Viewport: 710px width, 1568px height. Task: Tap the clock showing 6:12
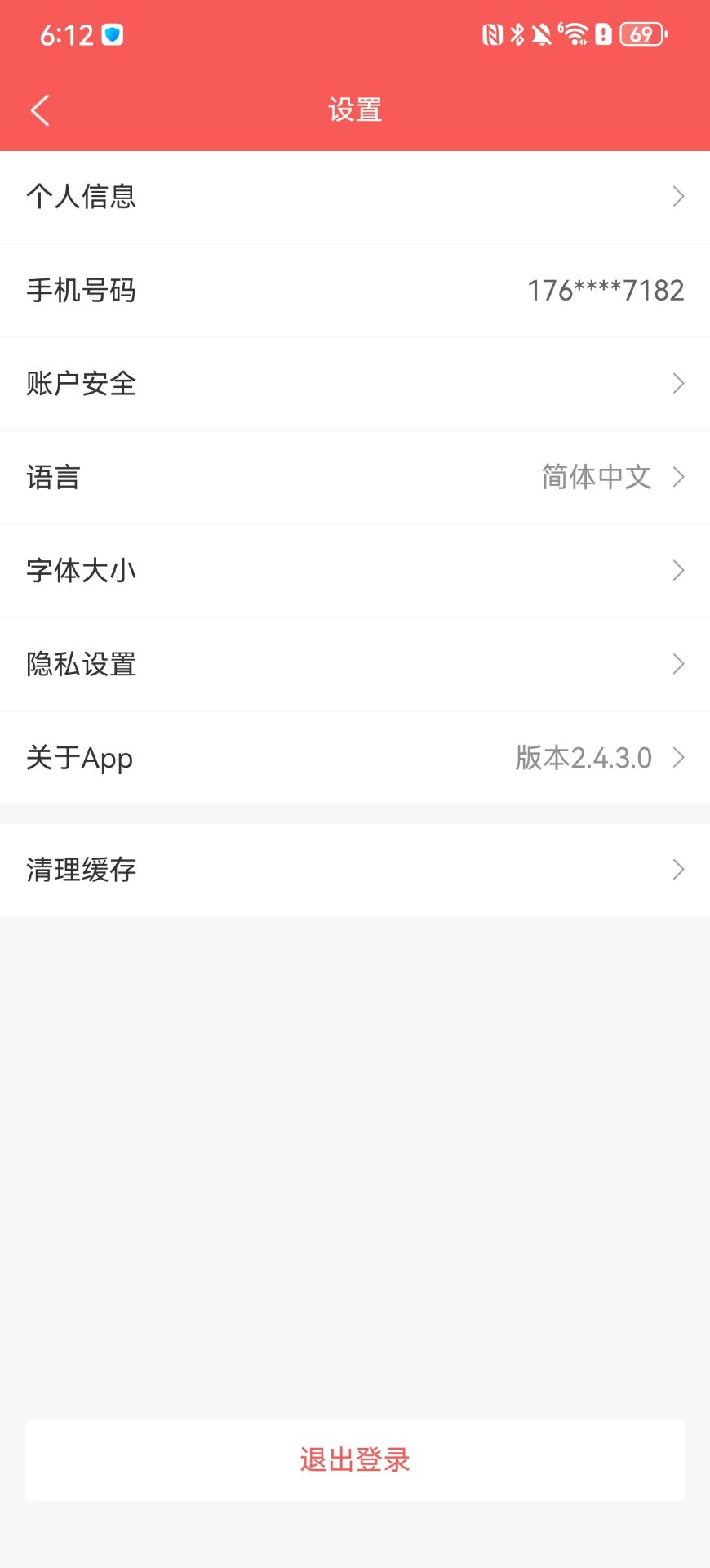click(69, 34)
